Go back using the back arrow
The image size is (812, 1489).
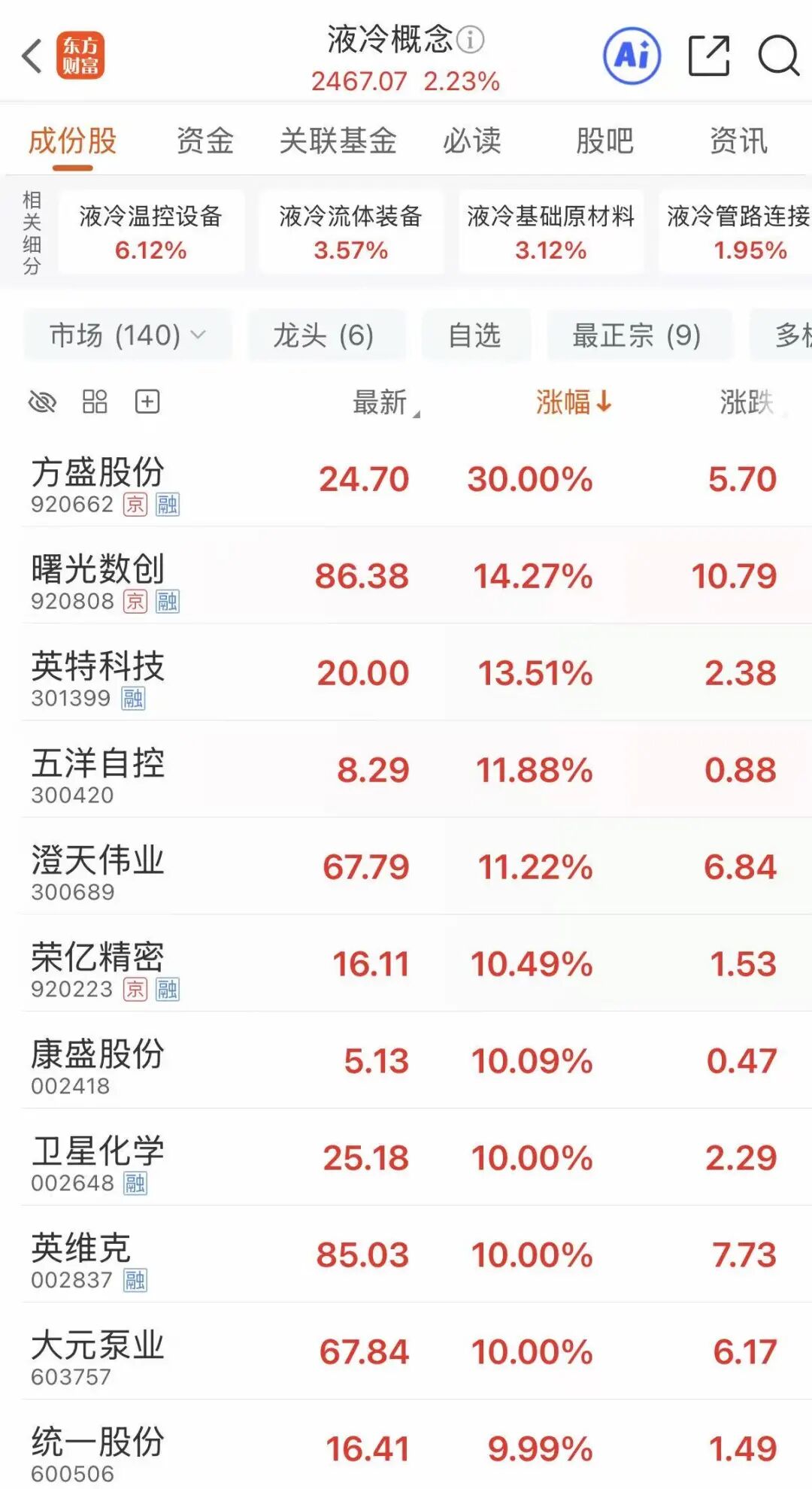coord(32,56)
